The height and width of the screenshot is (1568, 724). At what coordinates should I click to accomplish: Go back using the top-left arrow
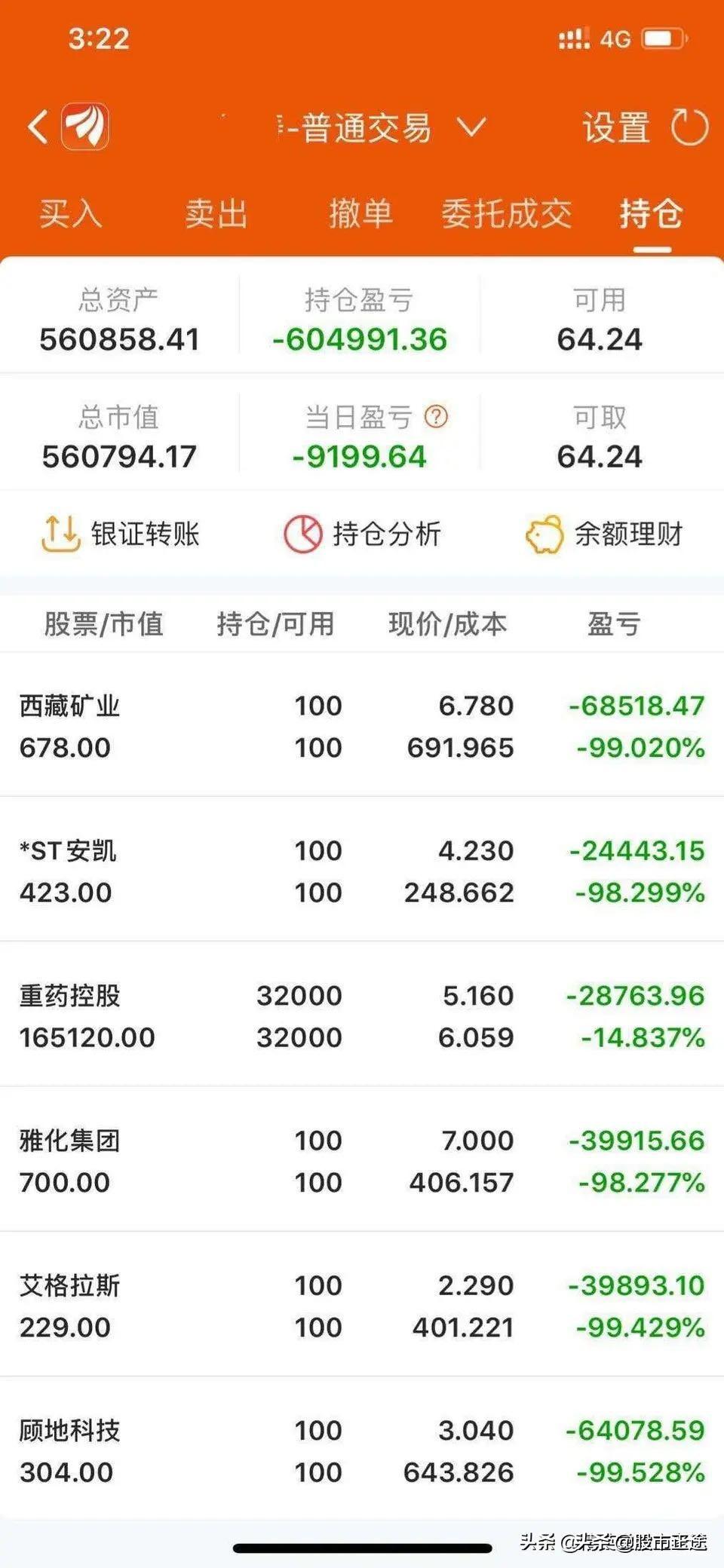pyautogui.click(x=38, y=127)
